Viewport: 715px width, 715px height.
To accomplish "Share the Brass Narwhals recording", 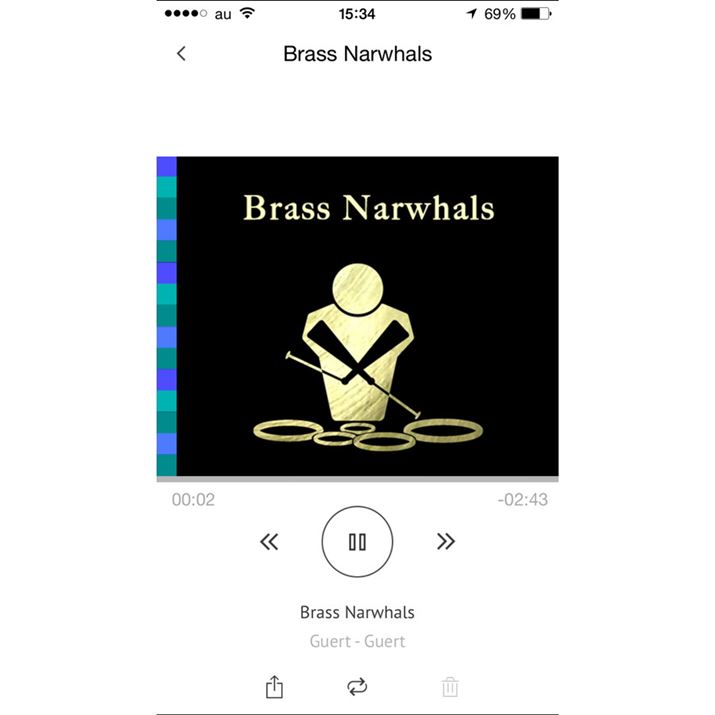I will 274,687.
